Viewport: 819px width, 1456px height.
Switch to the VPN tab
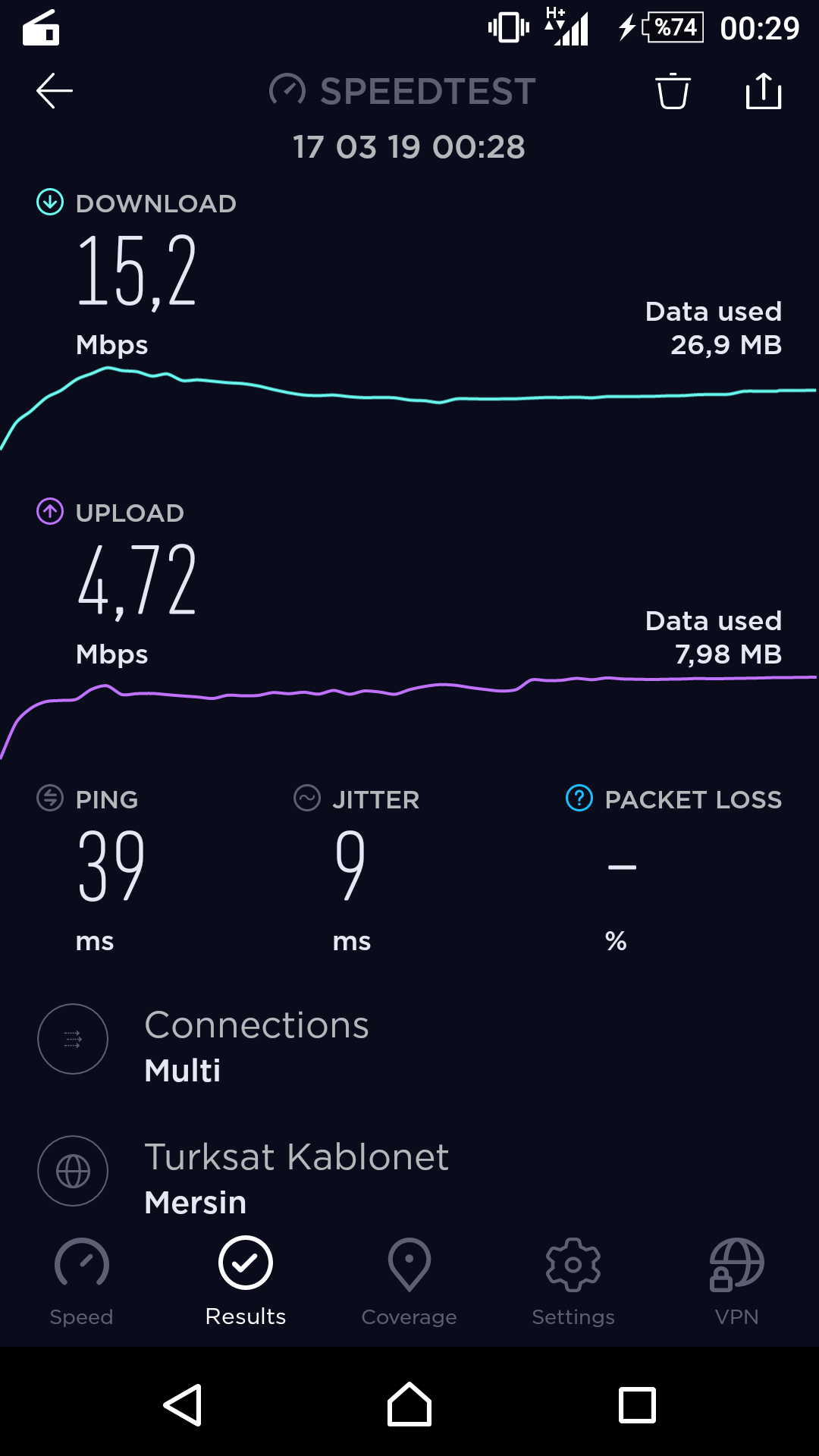click(737, 1282)
